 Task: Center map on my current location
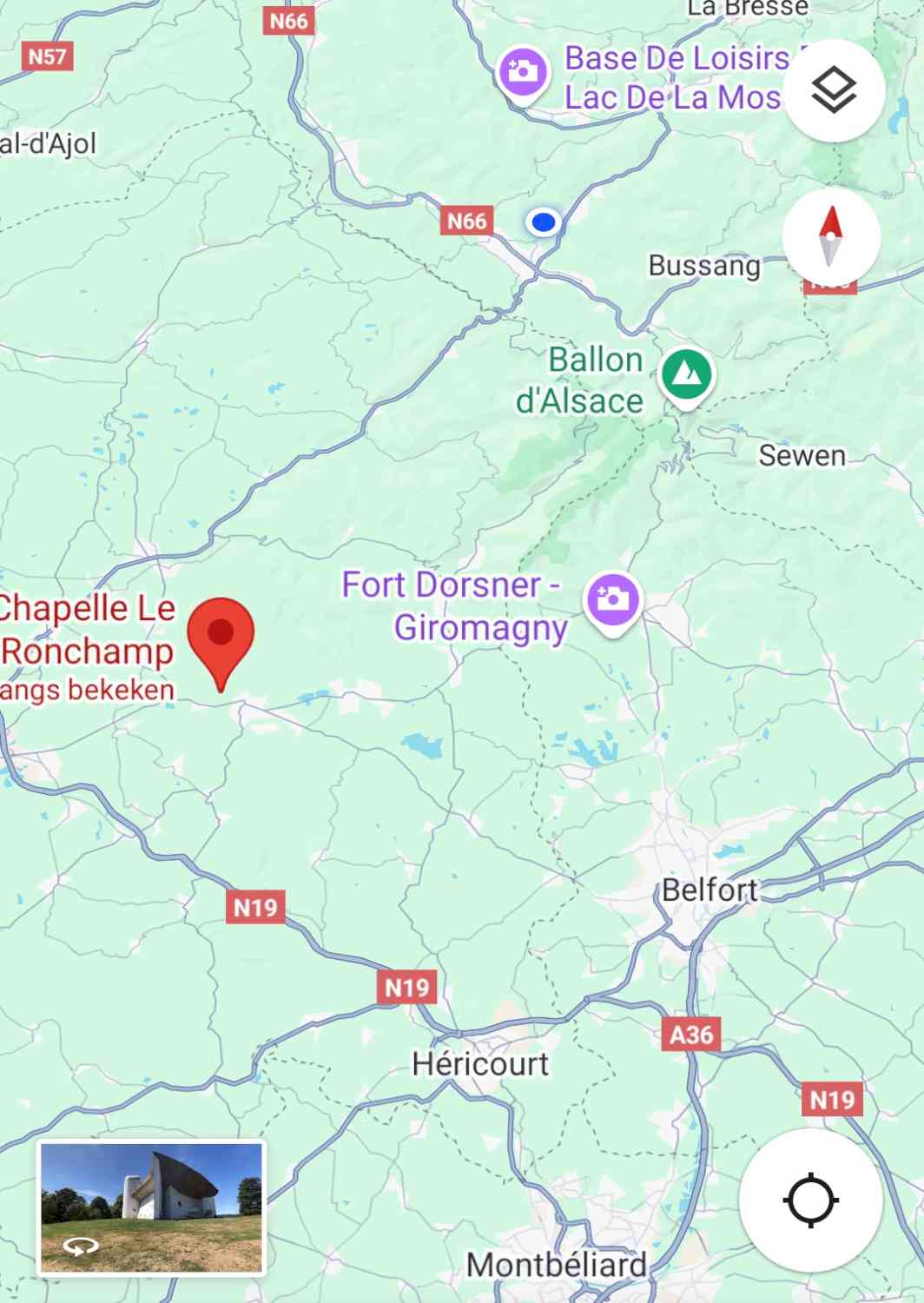click(x=810, y=1200)
